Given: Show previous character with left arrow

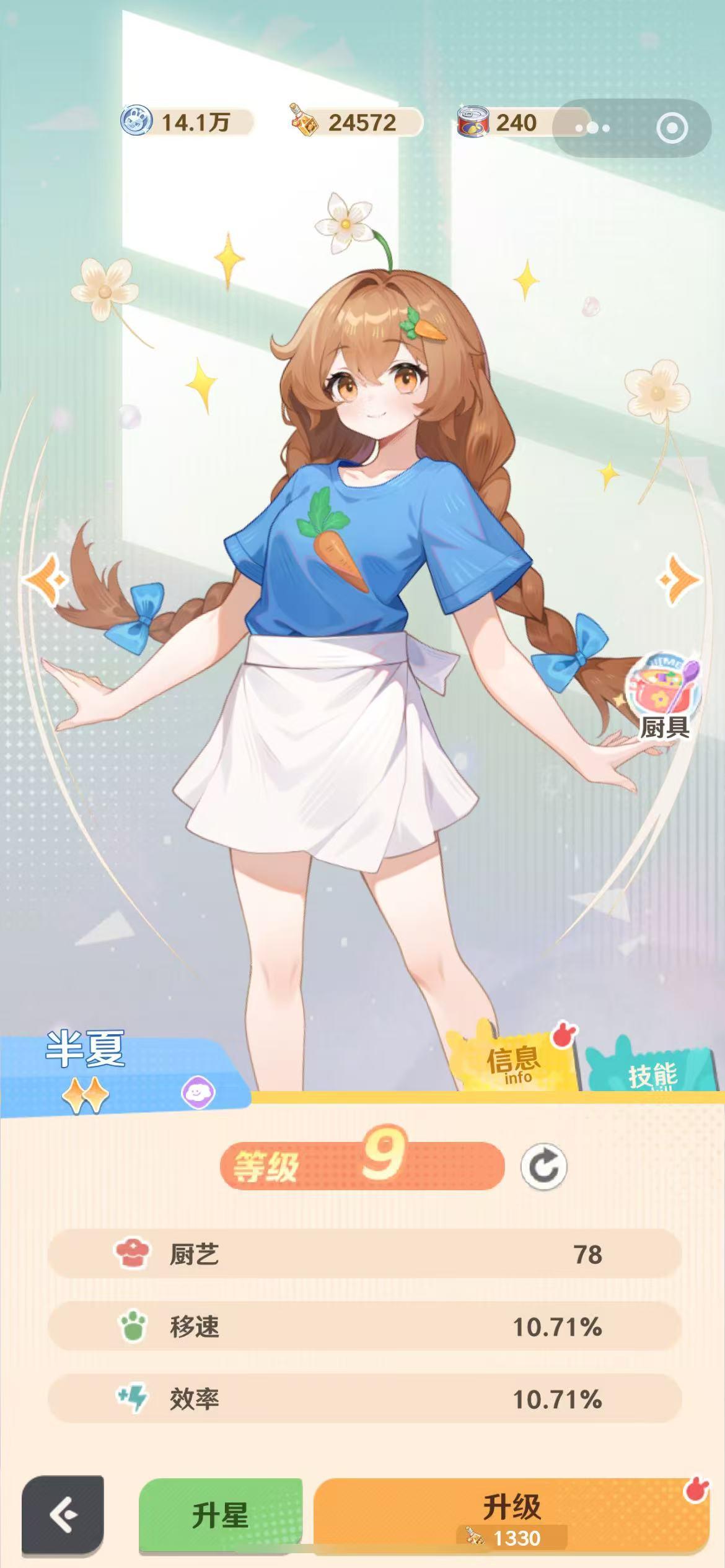Looking at the screenshot, I should 45,580.
